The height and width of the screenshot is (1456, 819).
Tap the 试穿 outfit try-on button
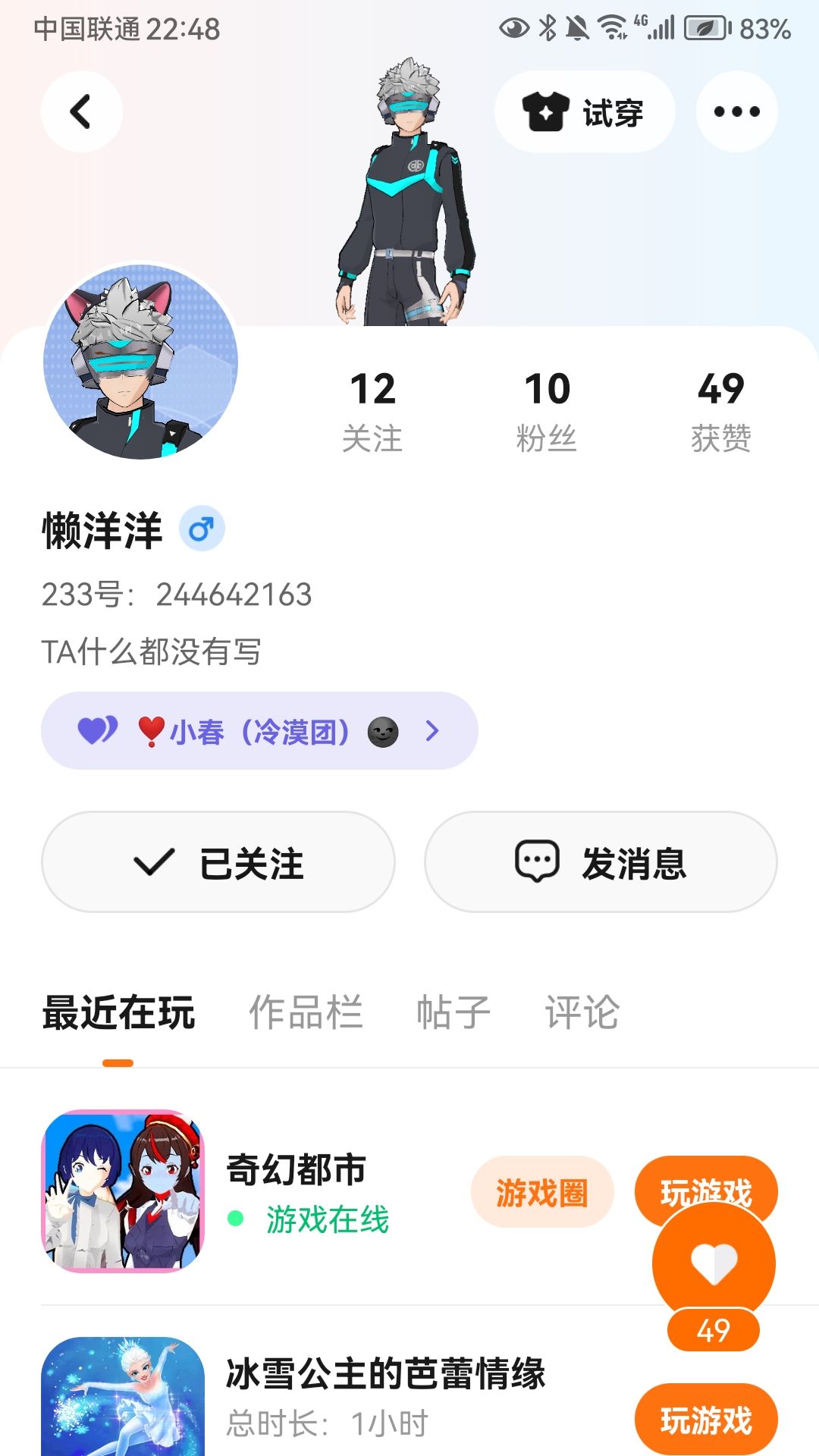584,112
